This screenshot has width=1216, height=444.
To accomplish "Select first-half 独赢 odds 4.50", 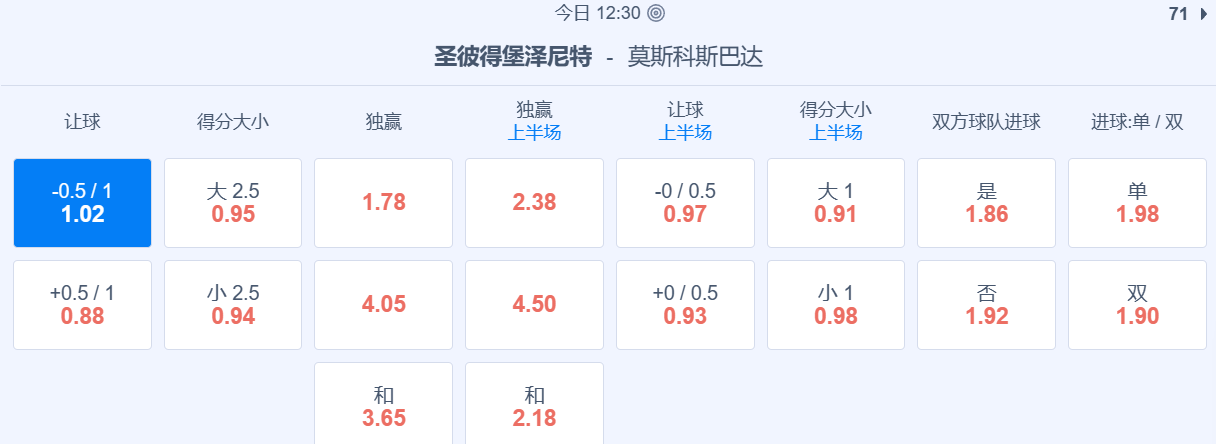I will tap(535, 305).
